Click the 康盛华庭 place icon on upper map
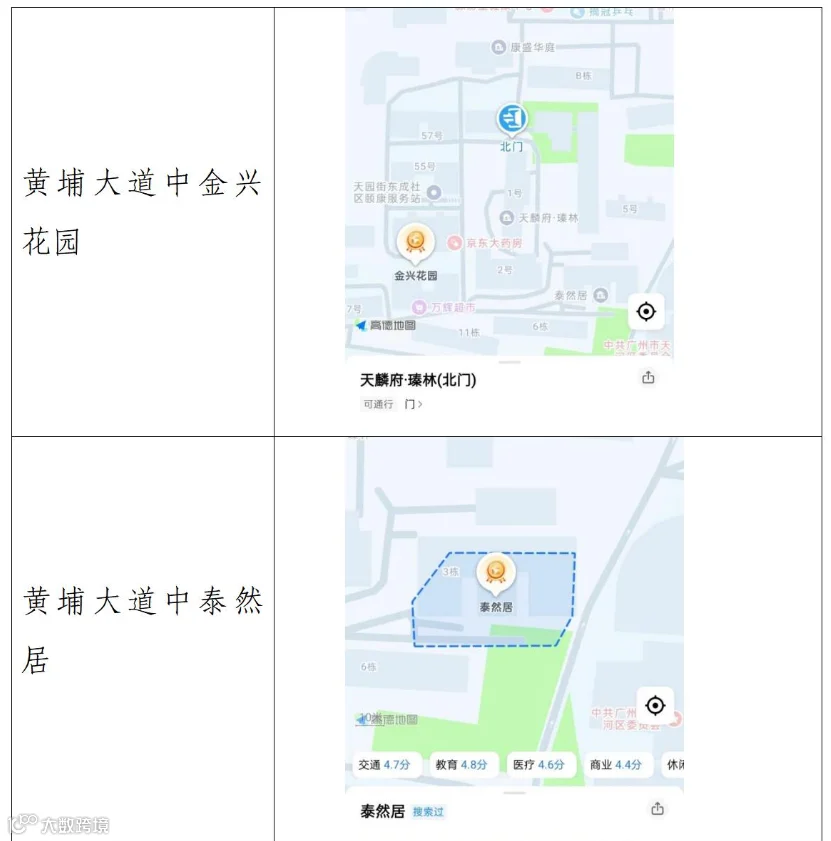 tap(498, 45)
